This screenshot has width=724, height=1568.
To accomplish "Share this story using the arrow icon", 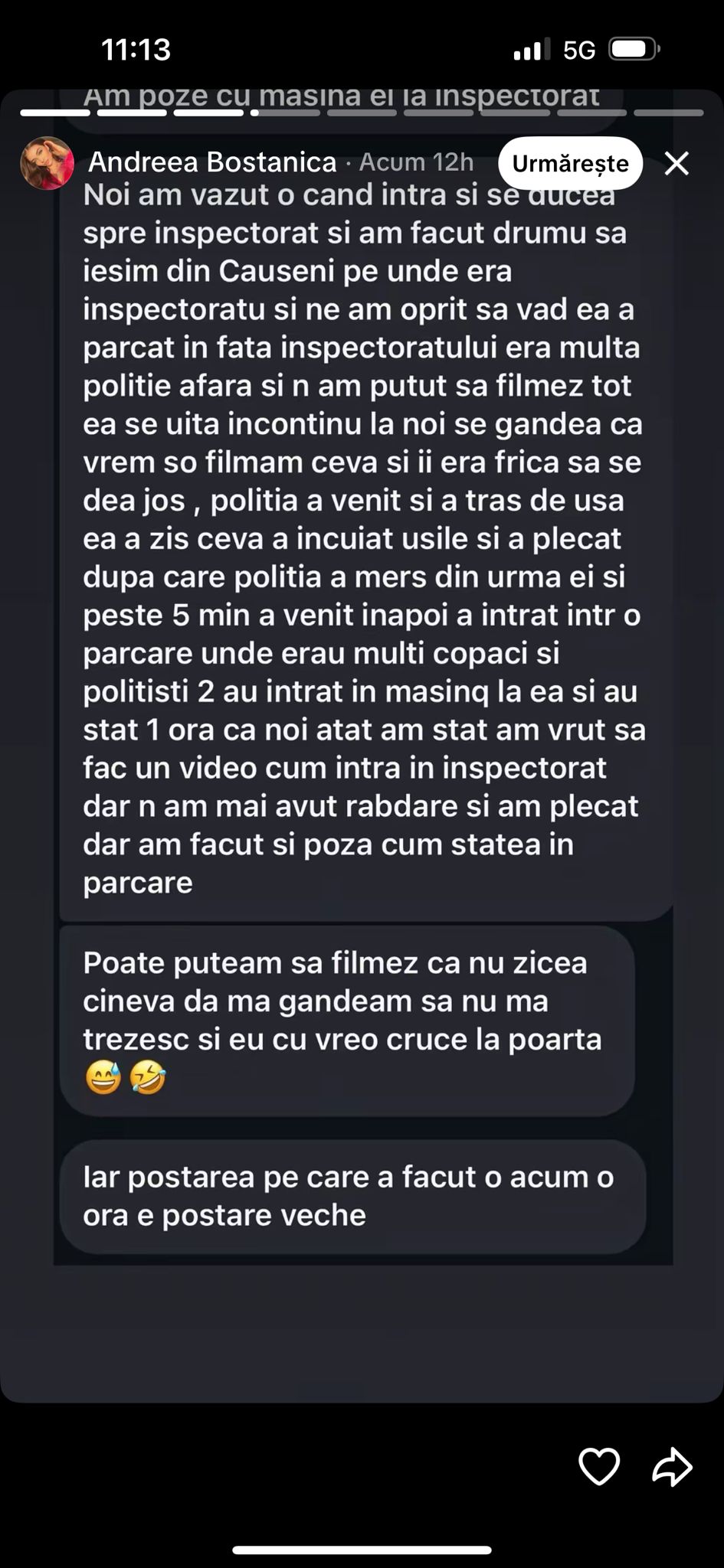I will (672, 1467).
